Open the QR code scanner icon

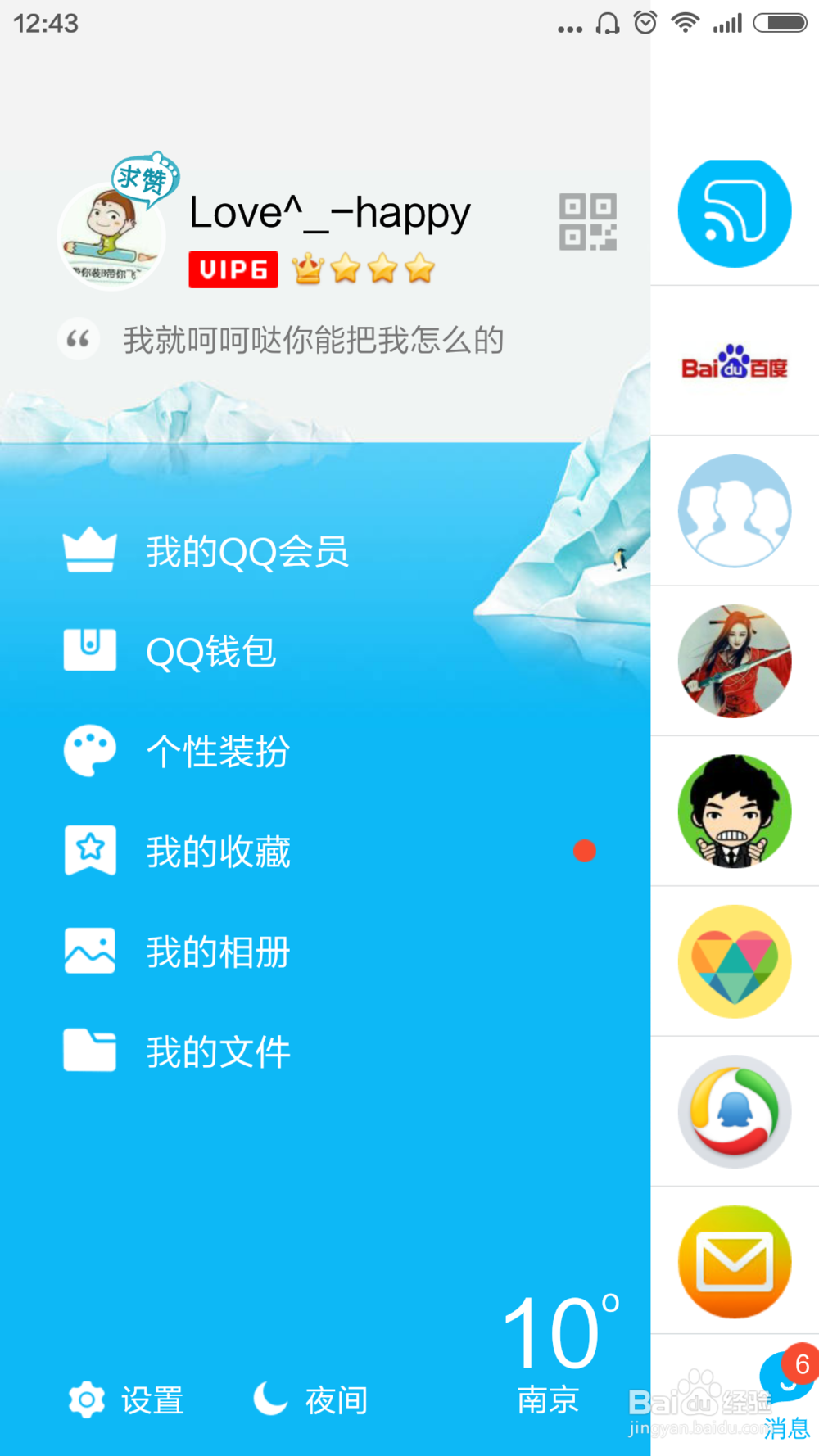click(587, 219)
